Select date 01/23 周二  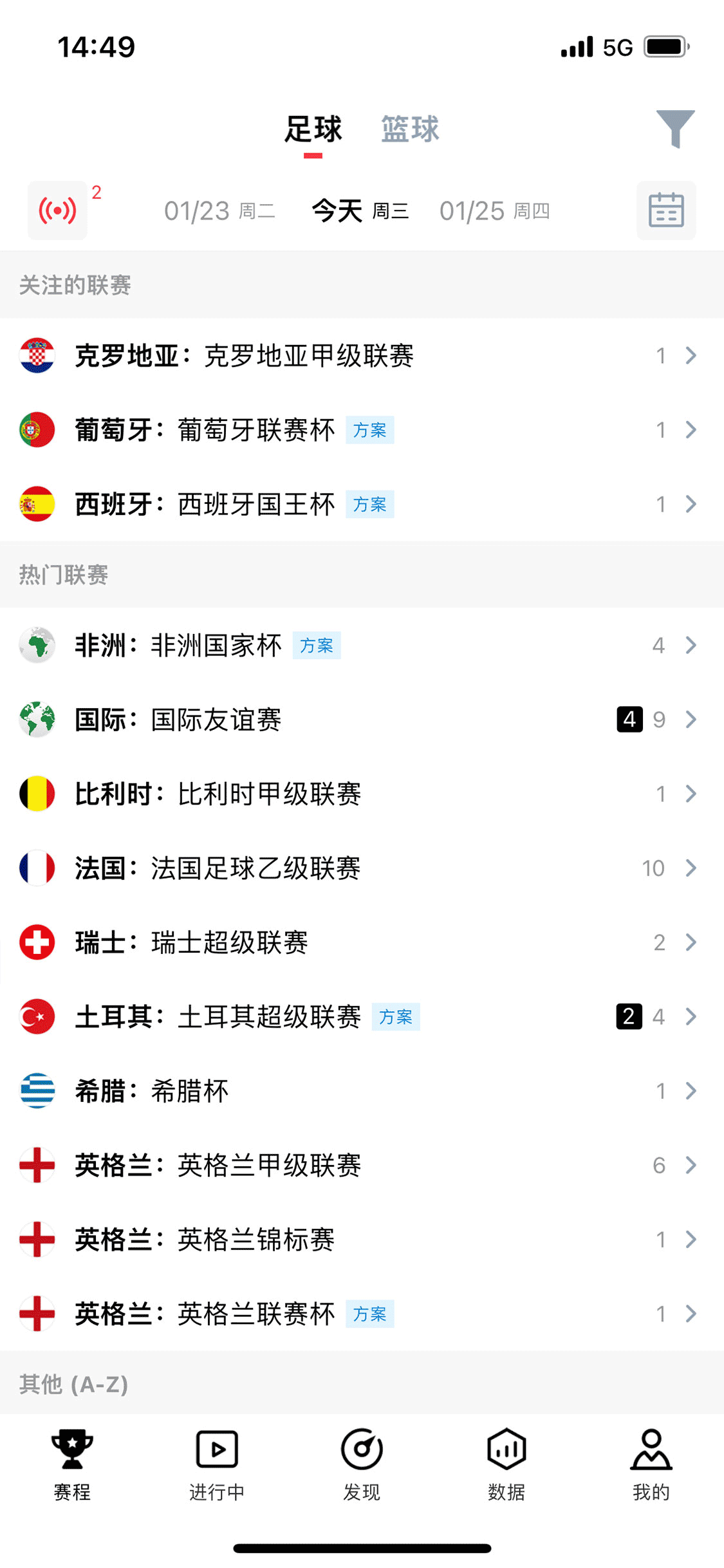[x=219, y=210]
